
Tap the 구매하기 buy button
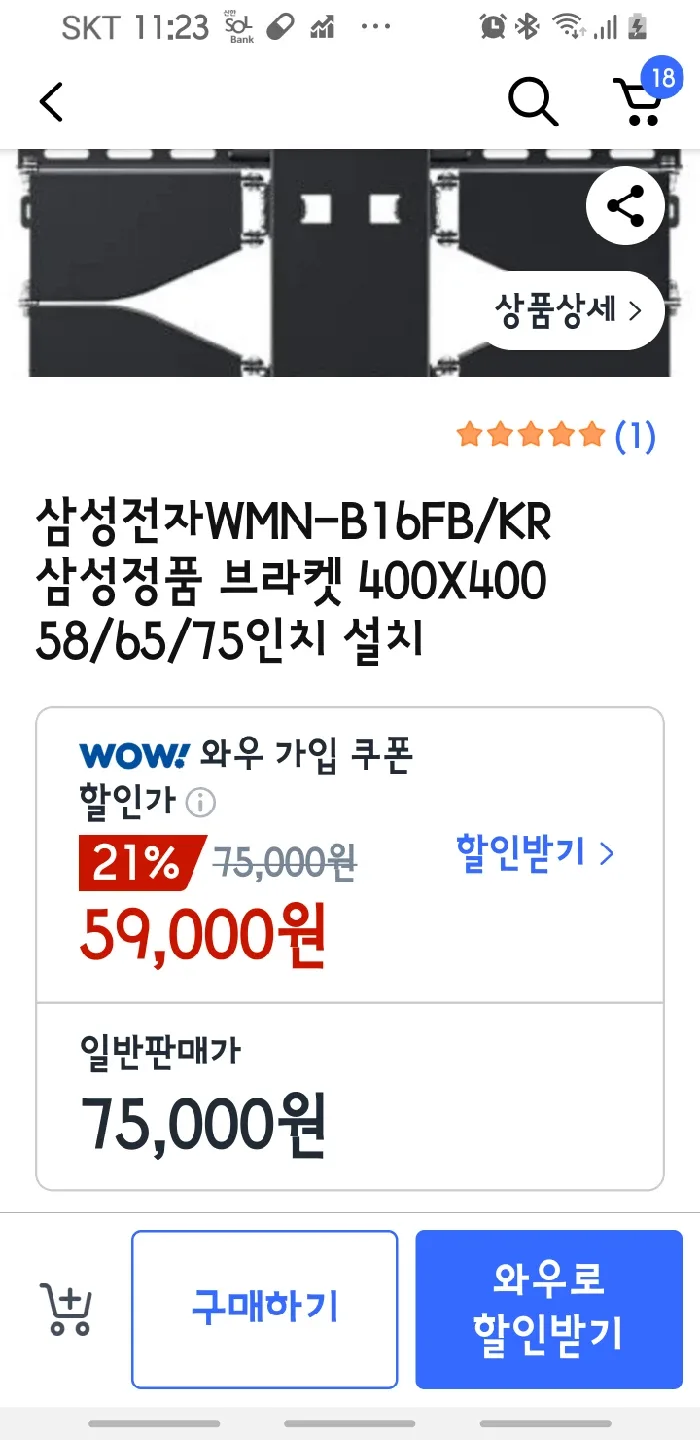[x=265, y=1309]
